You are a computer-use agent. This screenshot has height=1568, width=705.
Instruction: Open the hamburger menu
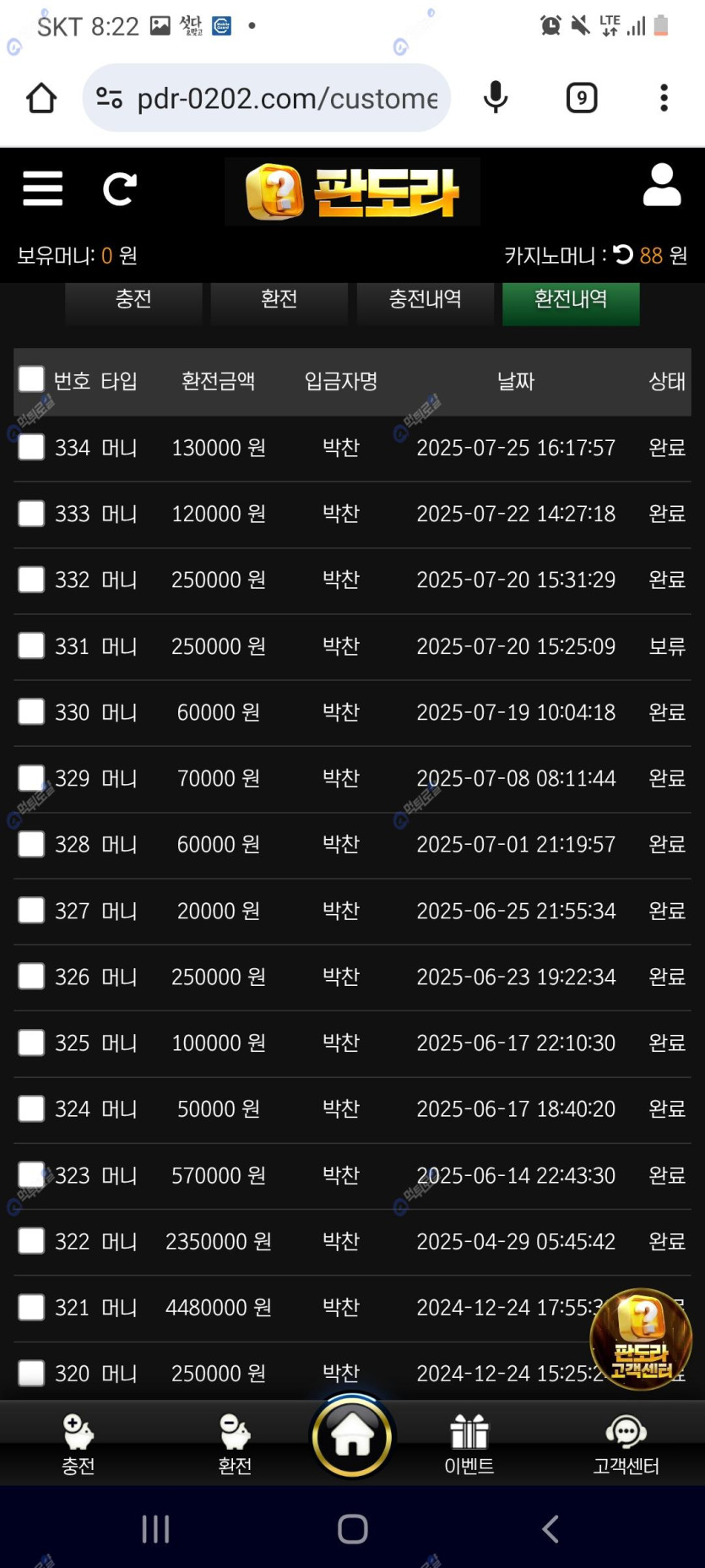42,188
